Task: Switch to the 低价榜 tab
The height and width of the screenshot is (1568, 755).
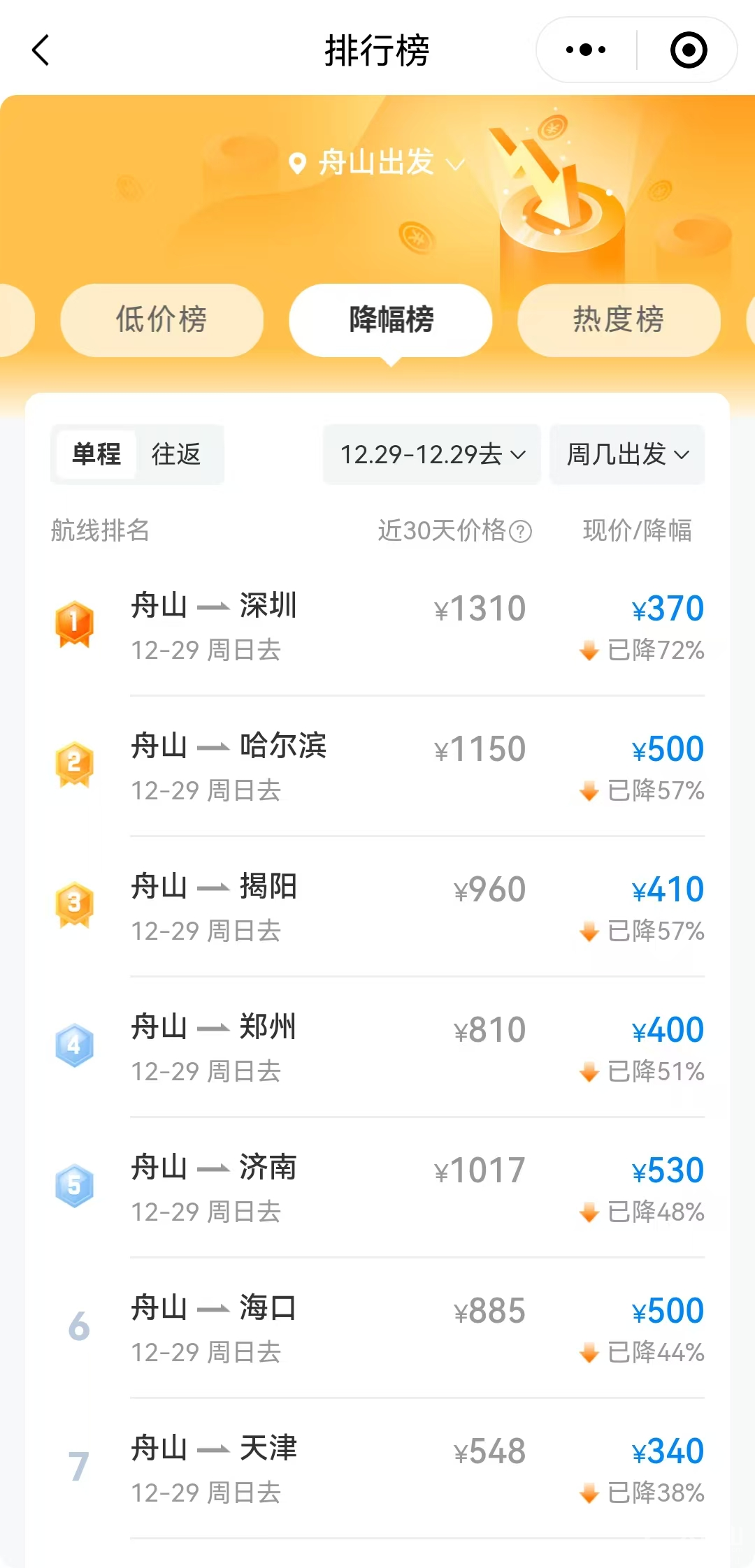Action: (162, 320)
